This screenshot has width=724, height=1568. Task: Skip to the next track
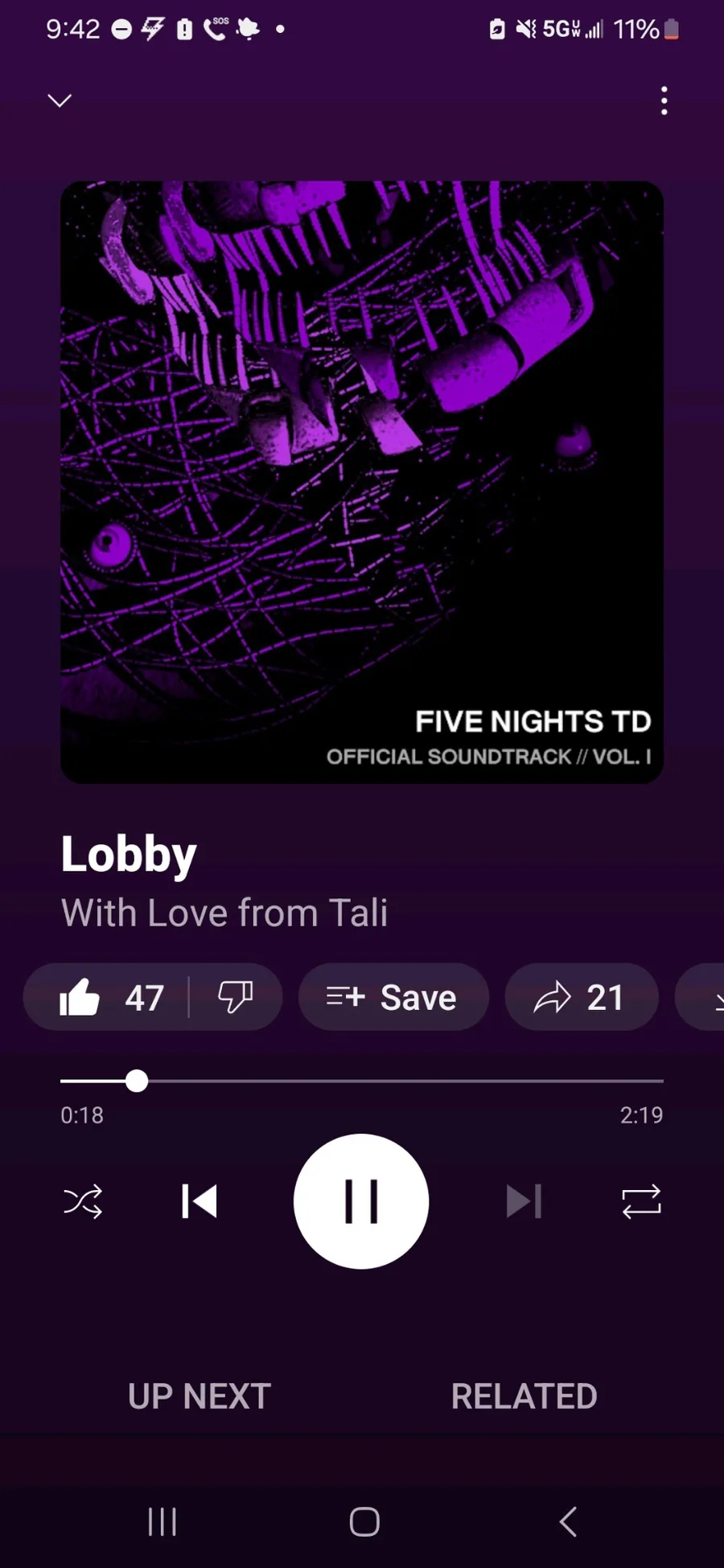524,1201
